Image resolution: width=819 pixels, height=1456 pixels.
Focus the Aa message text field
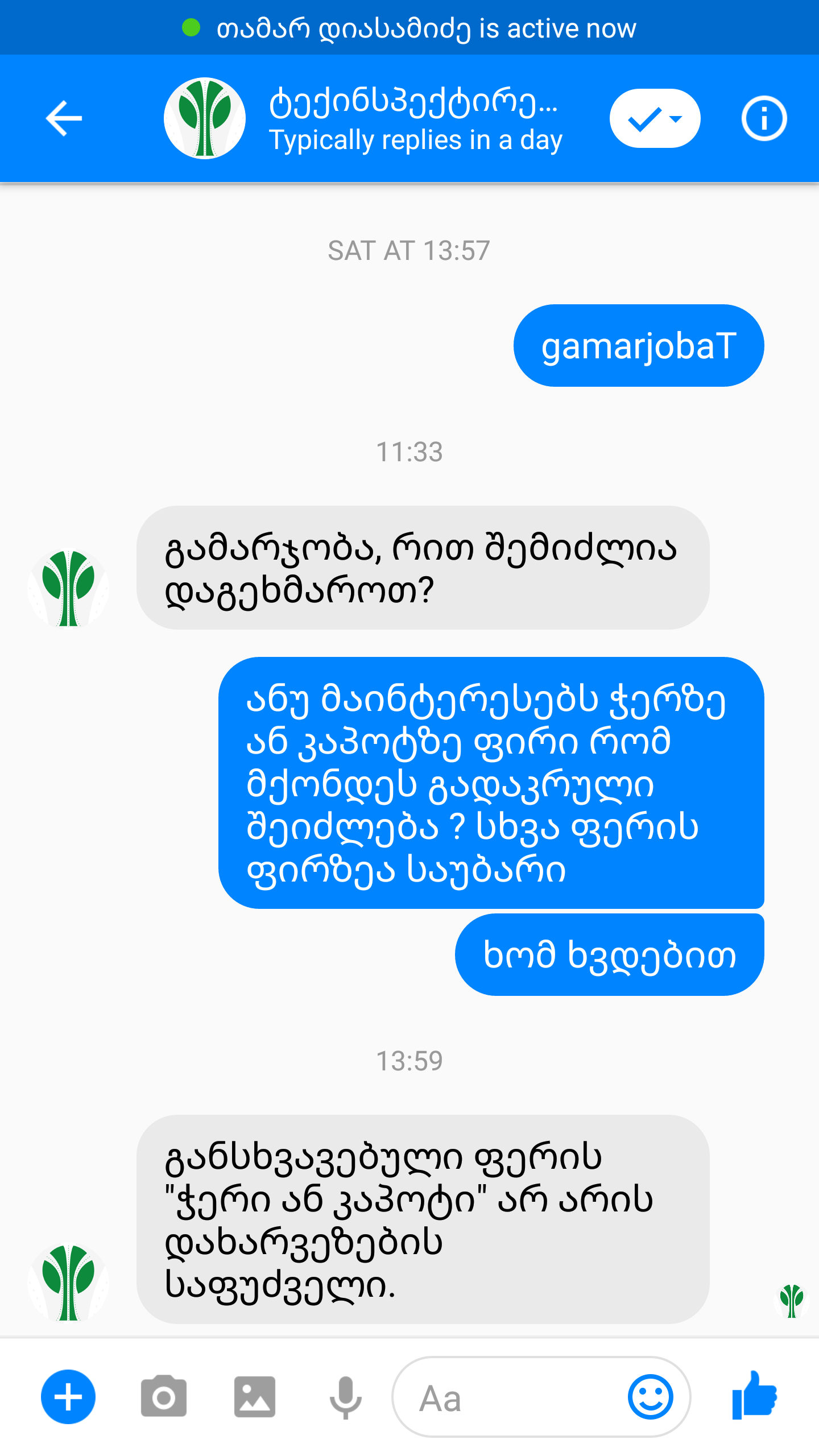pyautogui.click(x=506, y=1397)
